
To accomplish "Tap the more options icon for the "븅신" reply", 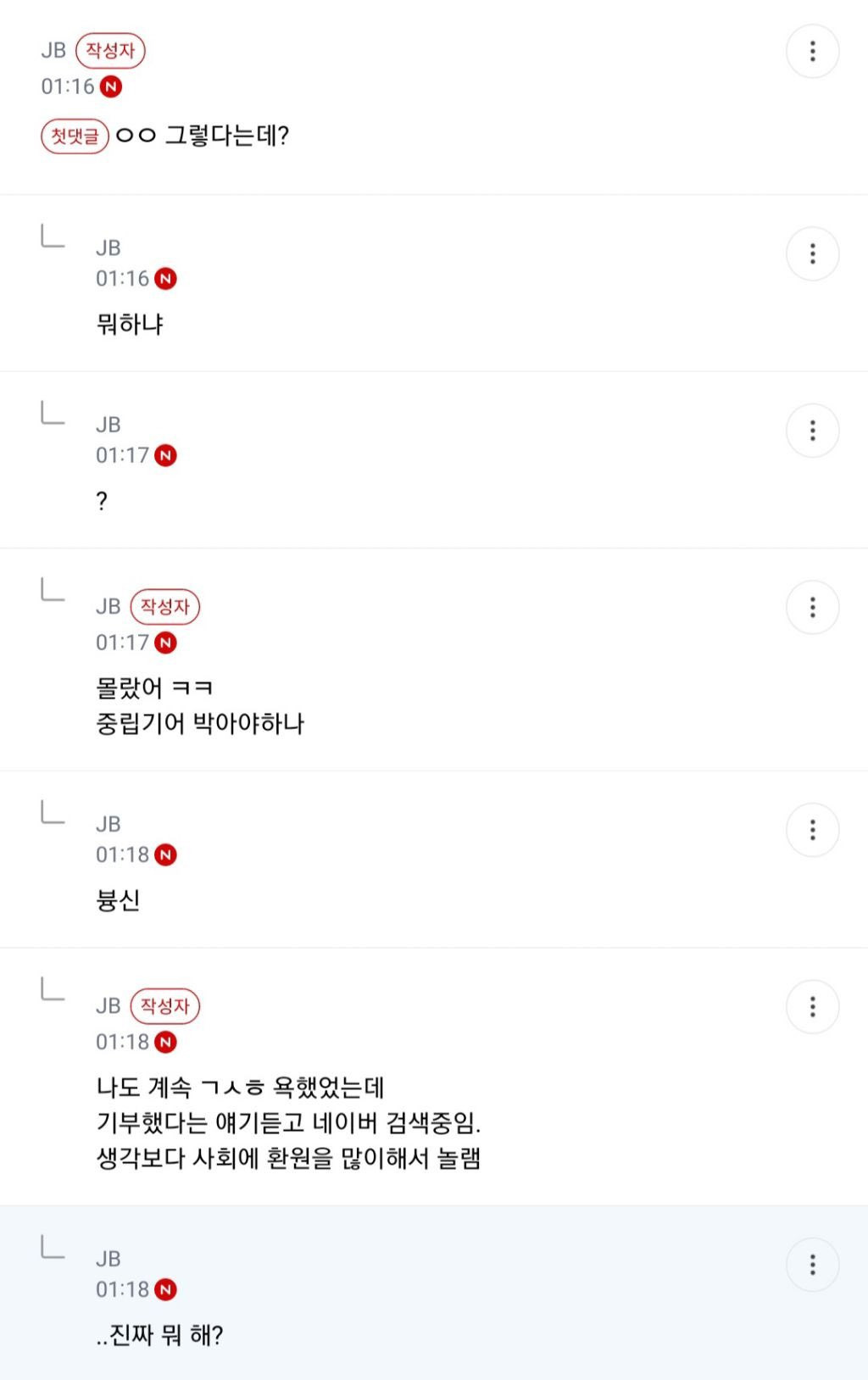I will (x=812, y=830).
